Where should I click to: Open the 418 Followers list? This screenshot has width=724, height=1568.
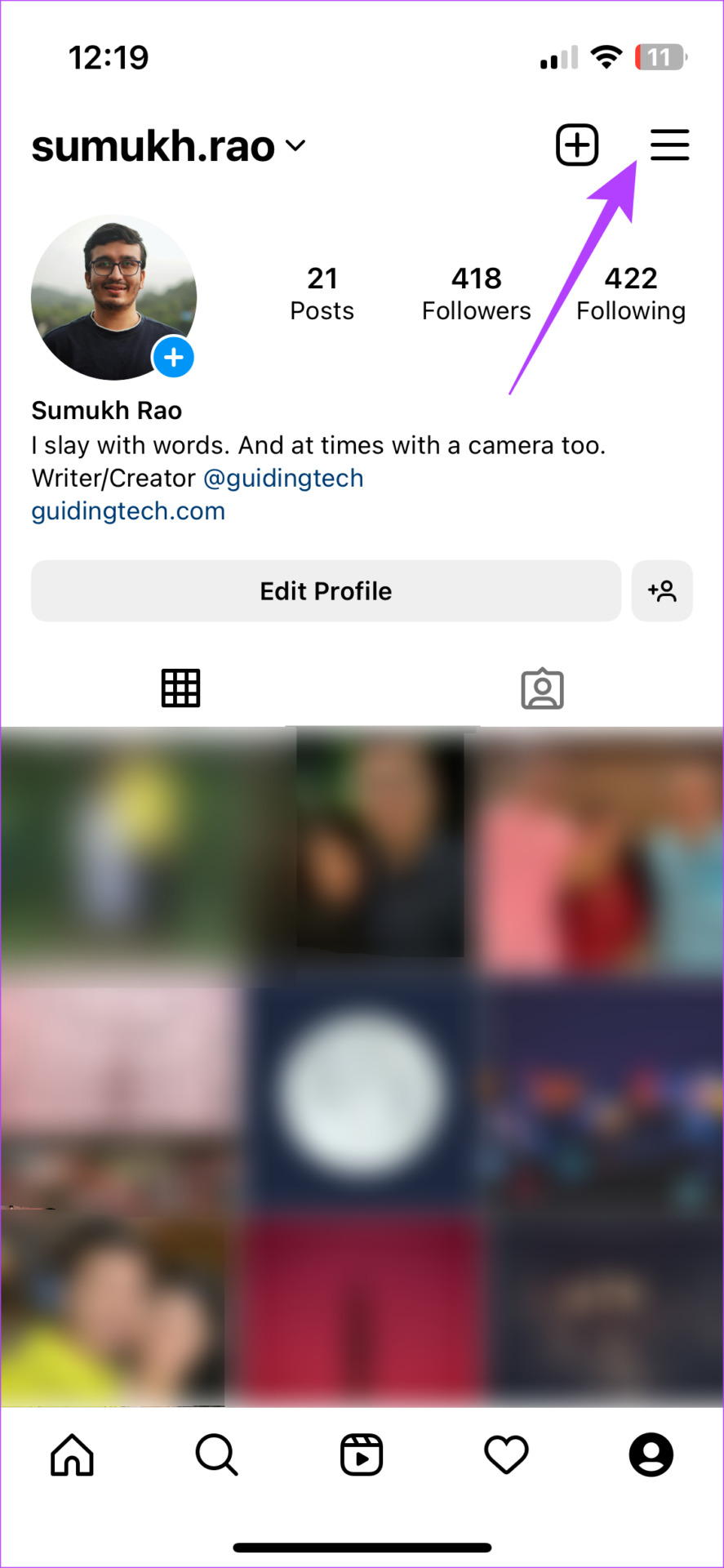tap(476, 294)
